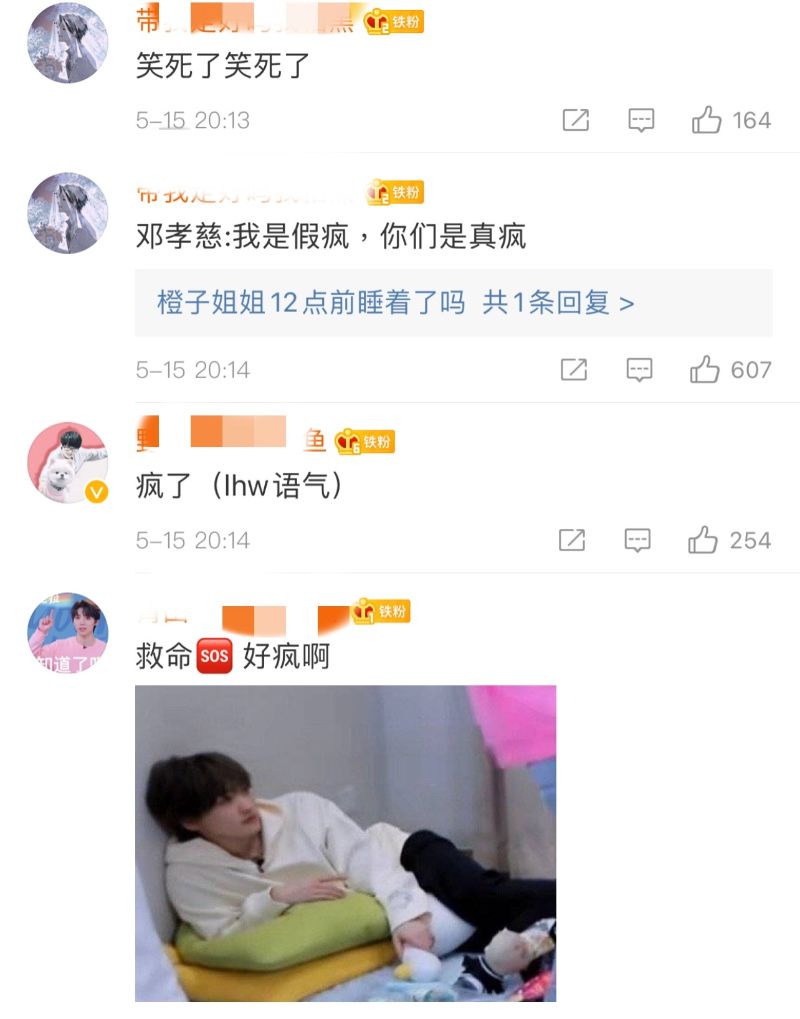
Task: Reply to the comment 疯了（lhw语气）
Action: click(637, 541)
